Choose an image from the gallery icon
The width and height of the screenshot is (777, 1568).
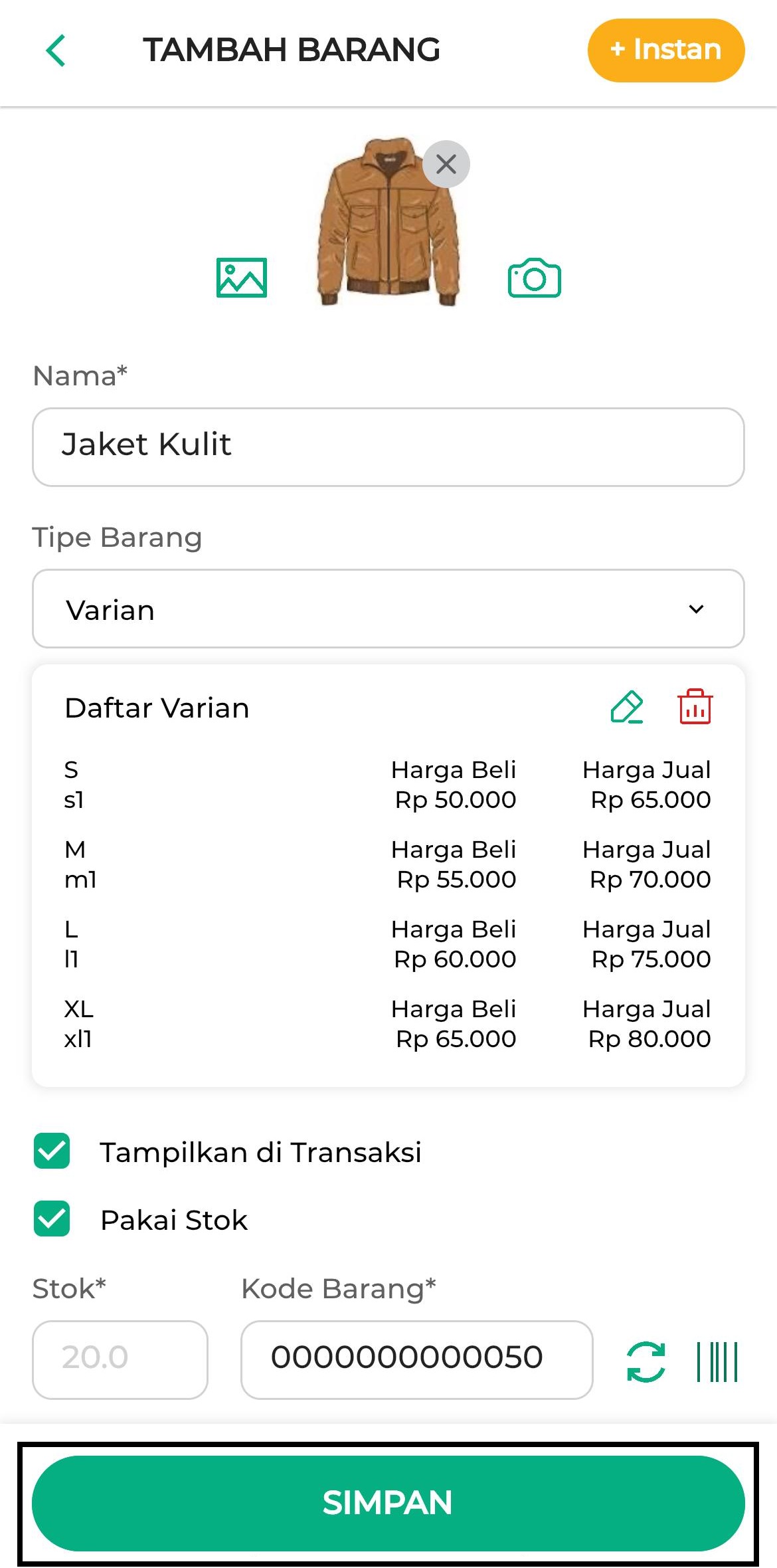[x=242, y=278]
